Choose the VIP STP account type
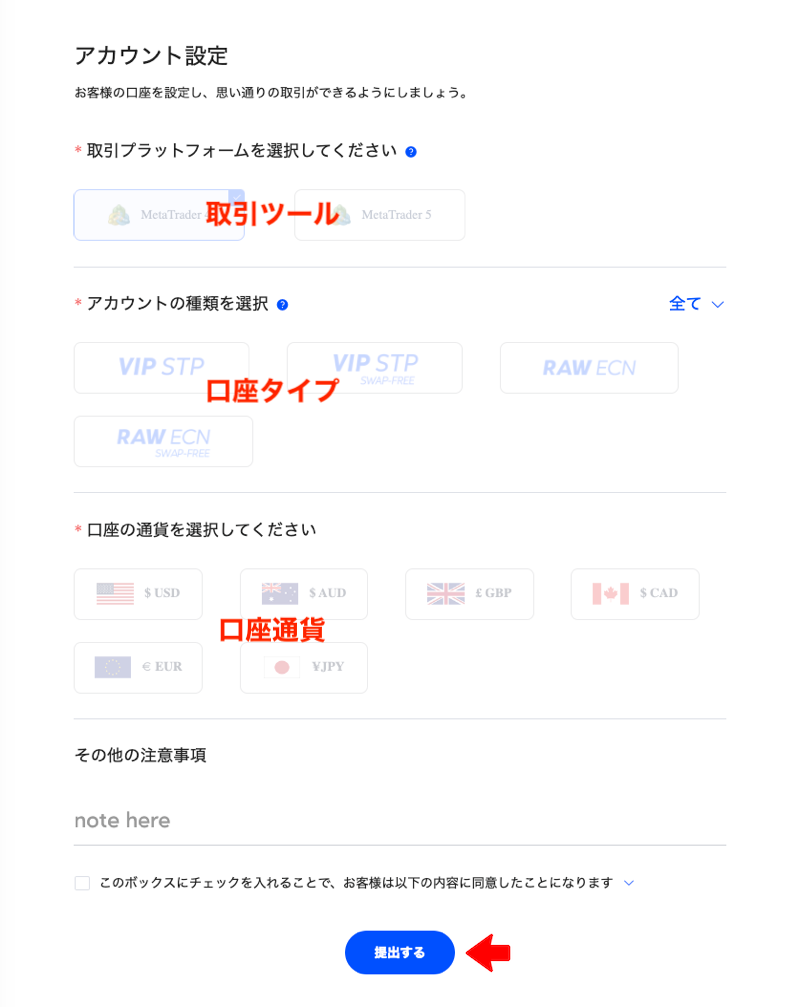 [161, 367]
